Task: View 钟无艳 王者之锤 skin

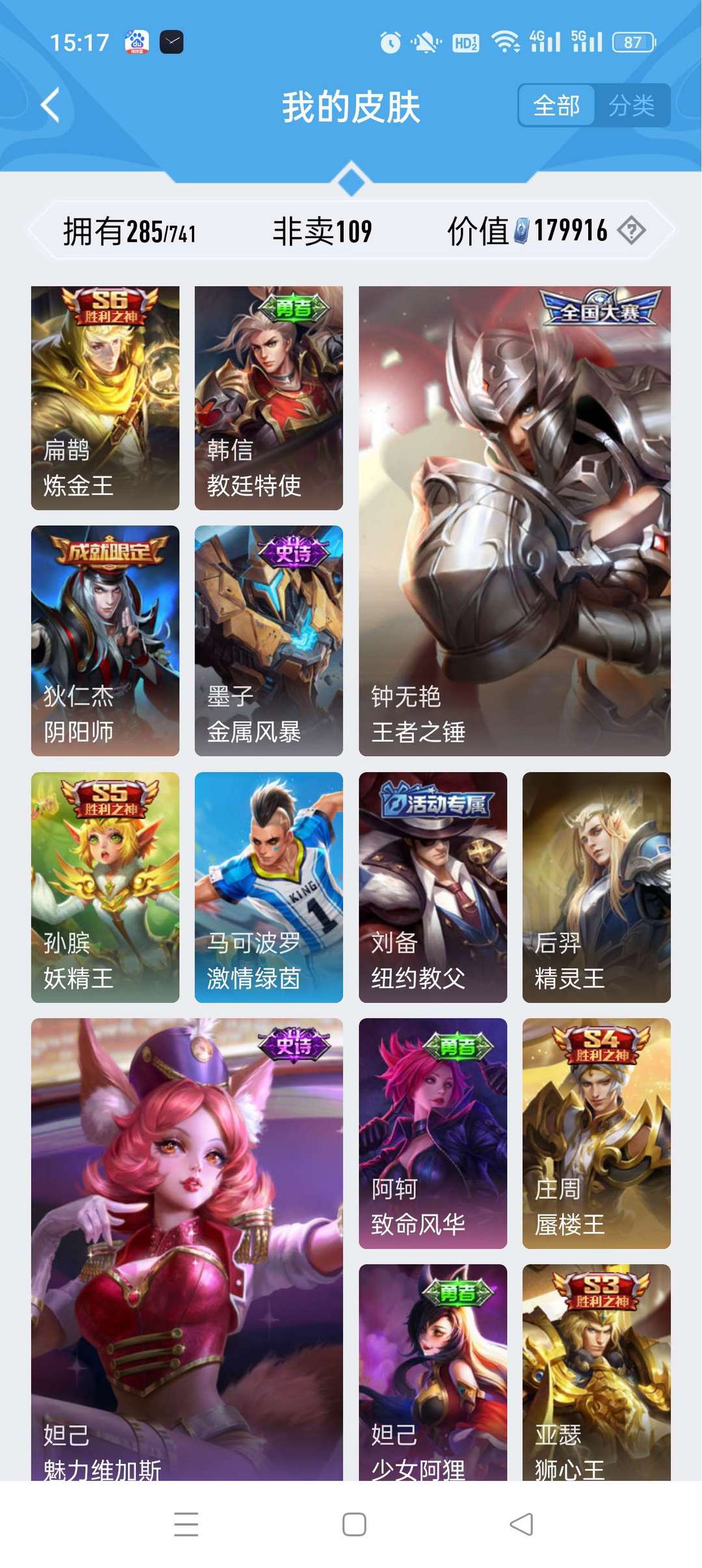Action: (515, 521)
